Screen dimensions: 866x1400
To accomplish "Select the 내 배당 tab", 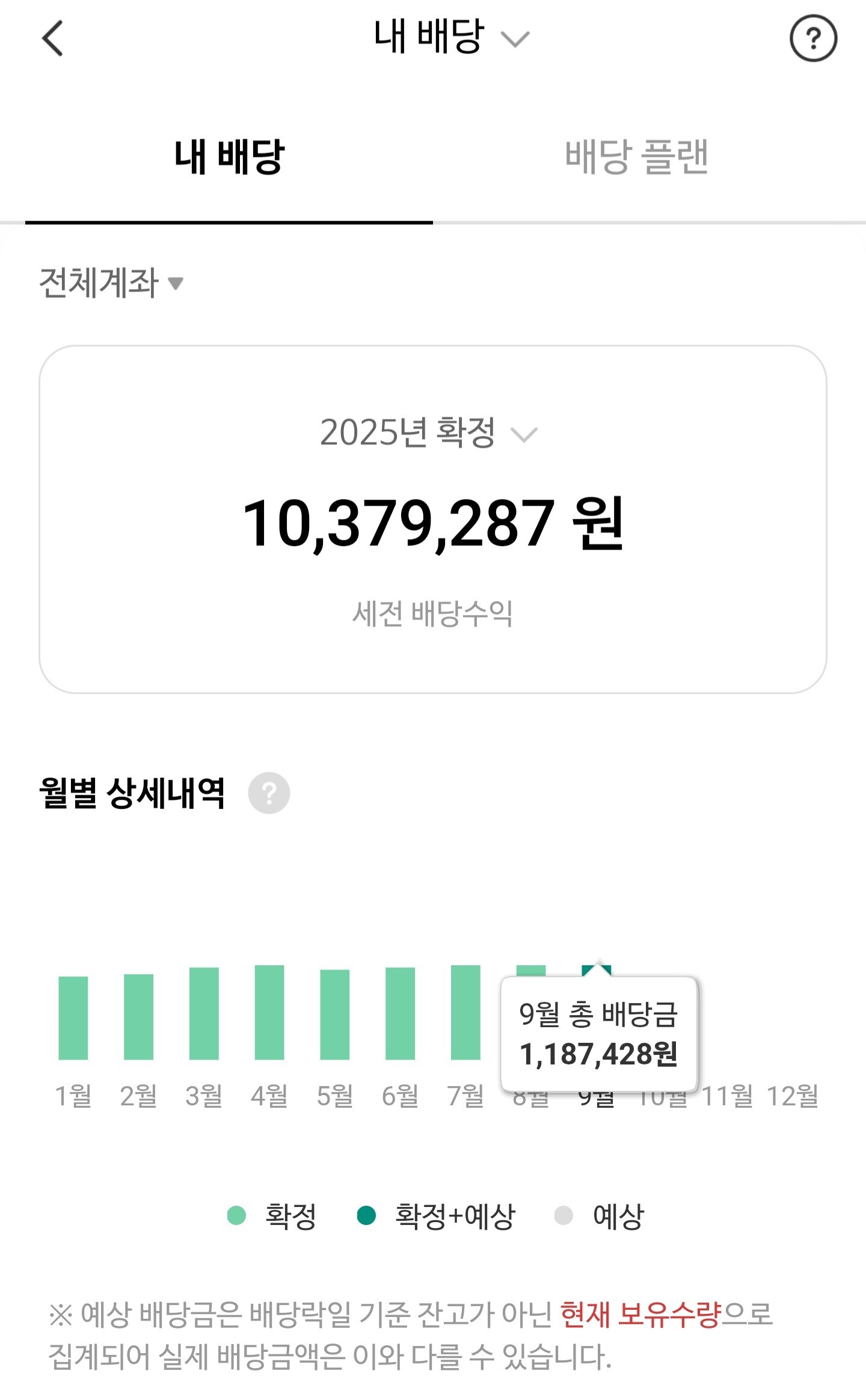I will 229,156.
